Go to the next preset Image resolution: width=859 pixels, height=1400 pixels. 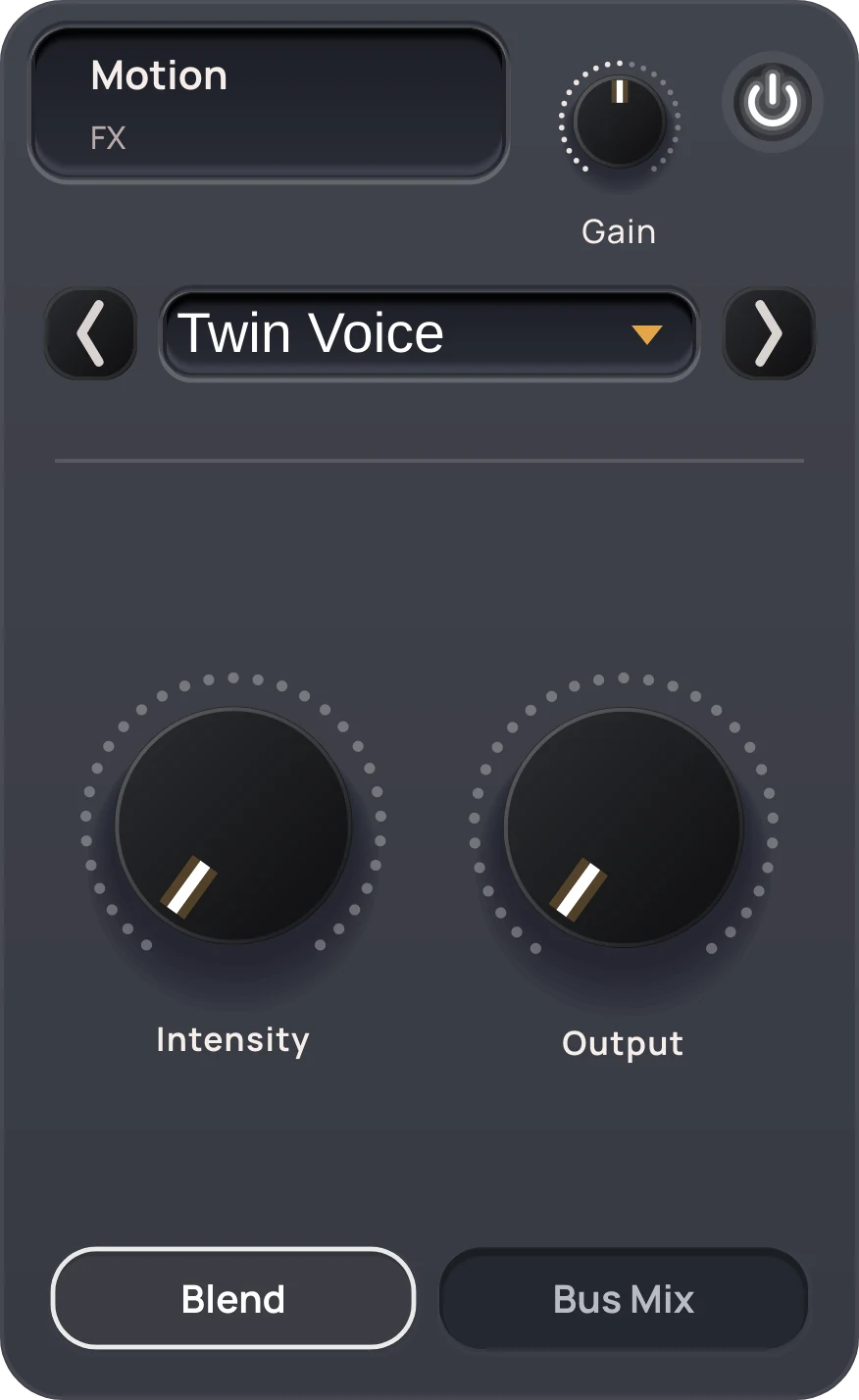point(769,333)
